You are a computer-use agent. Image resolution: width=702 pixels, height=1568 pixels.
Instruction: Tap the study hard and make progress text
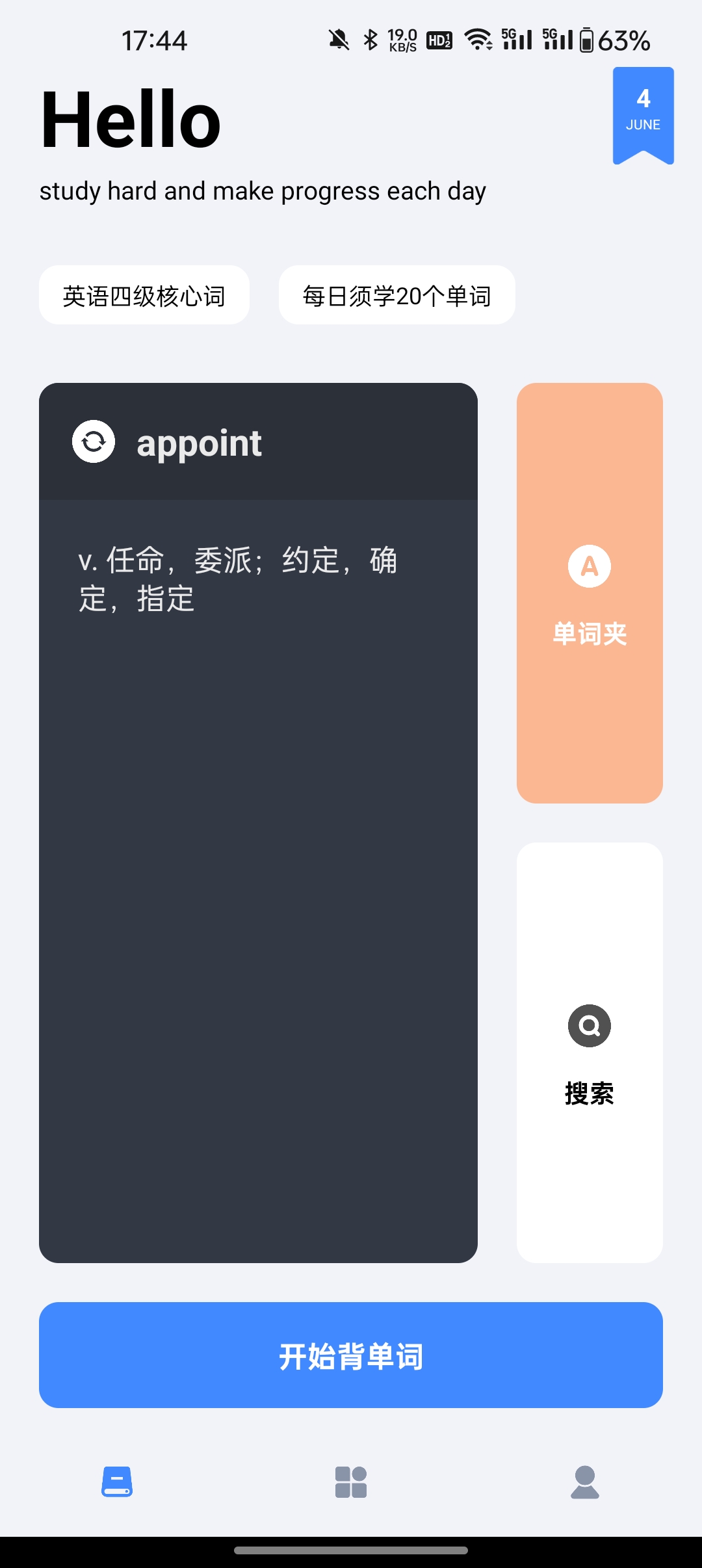[263, 190]
